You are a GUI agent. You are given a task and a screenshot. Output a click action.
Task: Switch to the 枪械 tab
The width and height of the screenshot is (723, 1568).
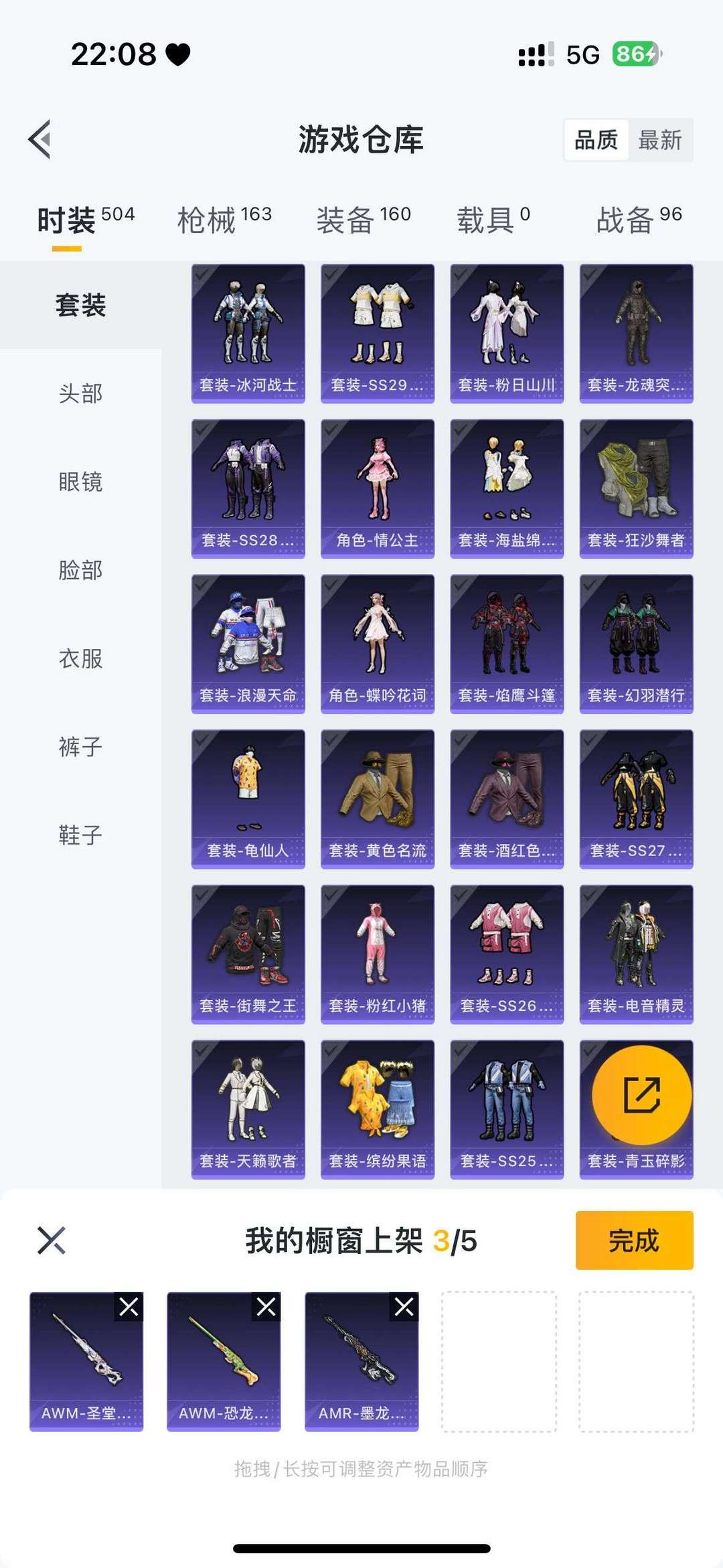click(x=224, y=220)
